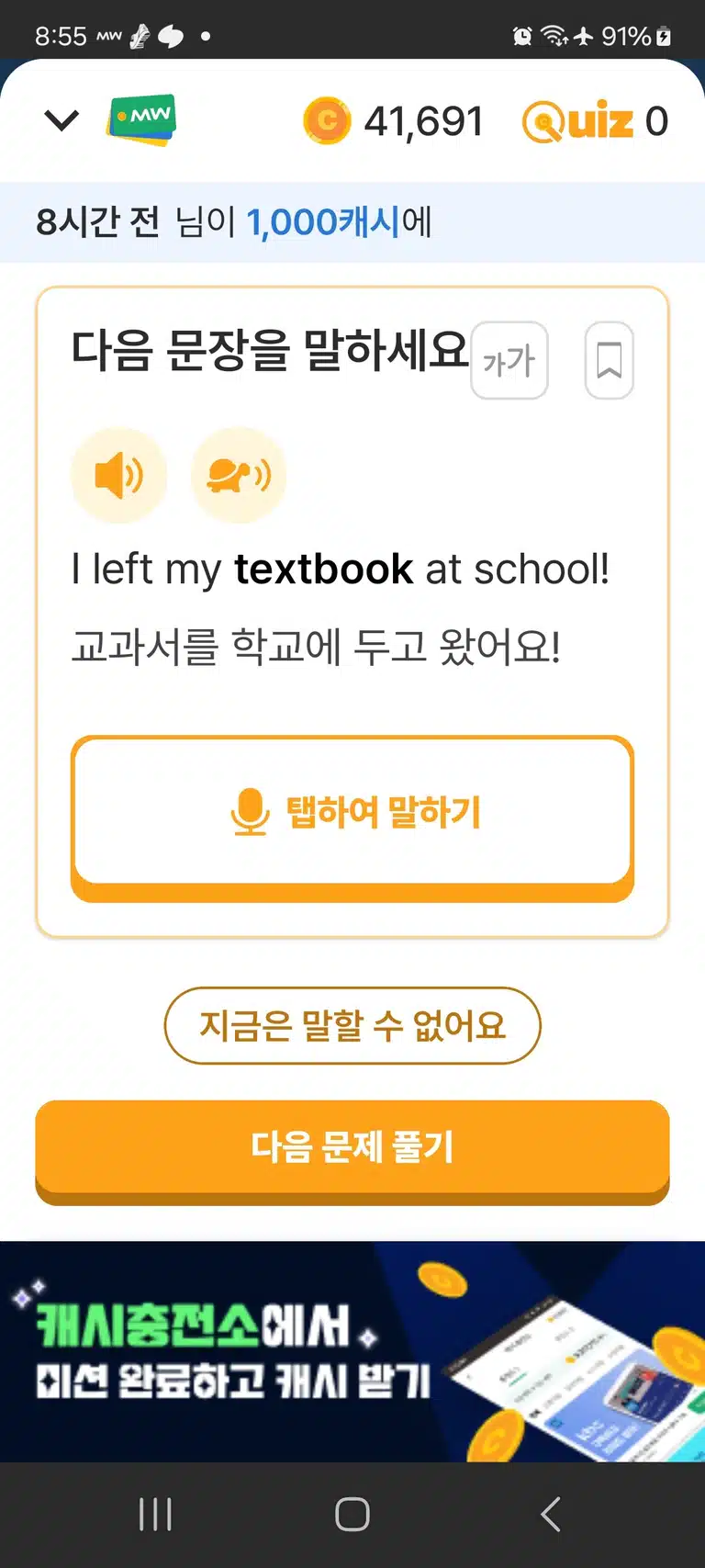Open recent apps from the navigation bar
The image size is (705, 1568).
coord(155,1514)
